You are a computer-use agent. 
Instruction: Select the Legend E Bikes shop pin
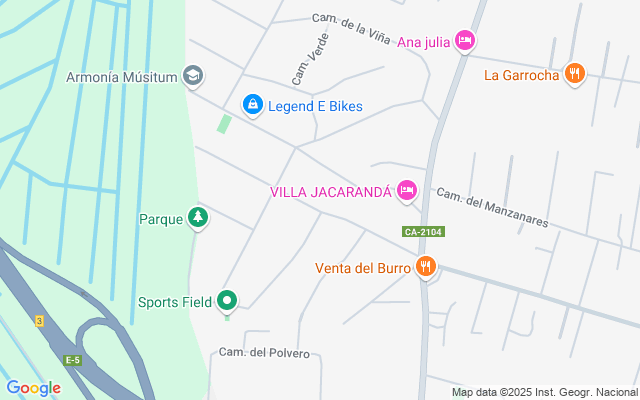[x=253, y=104]
